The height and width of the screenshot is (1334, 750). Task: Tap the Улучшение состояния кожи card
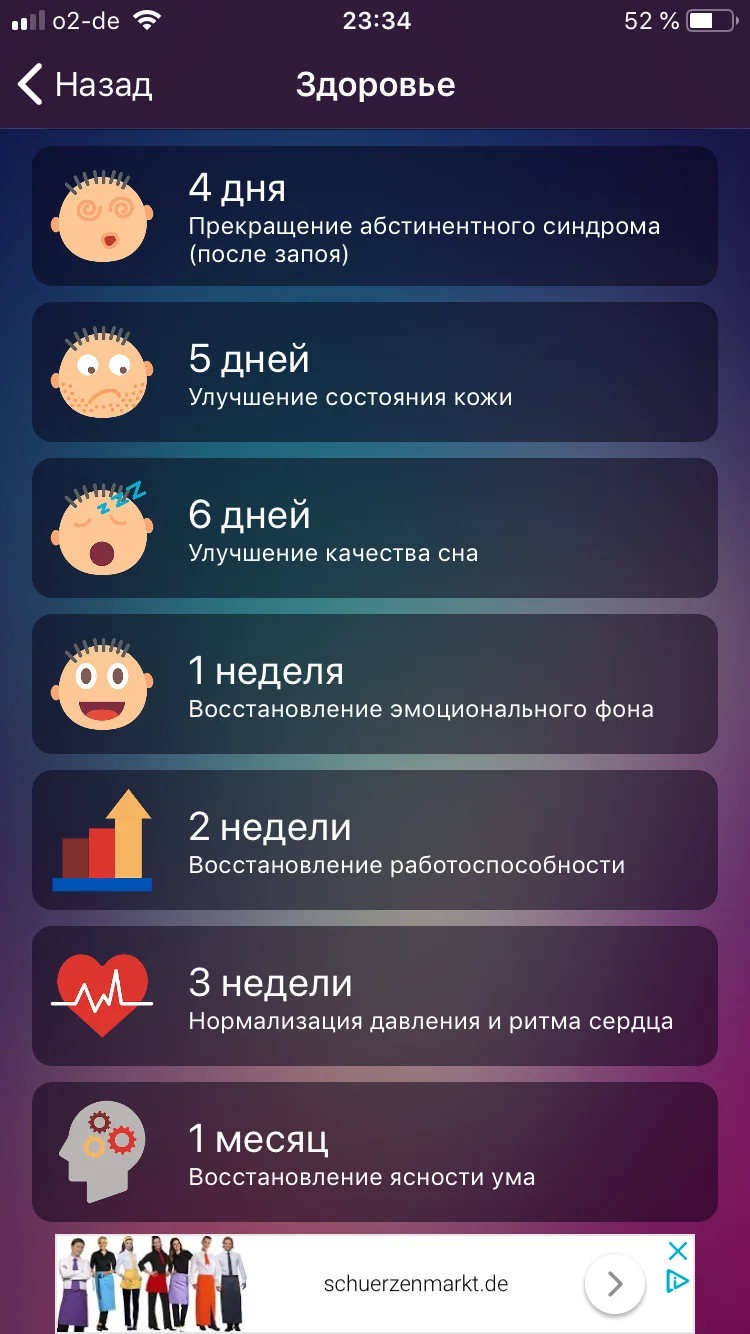420,372
